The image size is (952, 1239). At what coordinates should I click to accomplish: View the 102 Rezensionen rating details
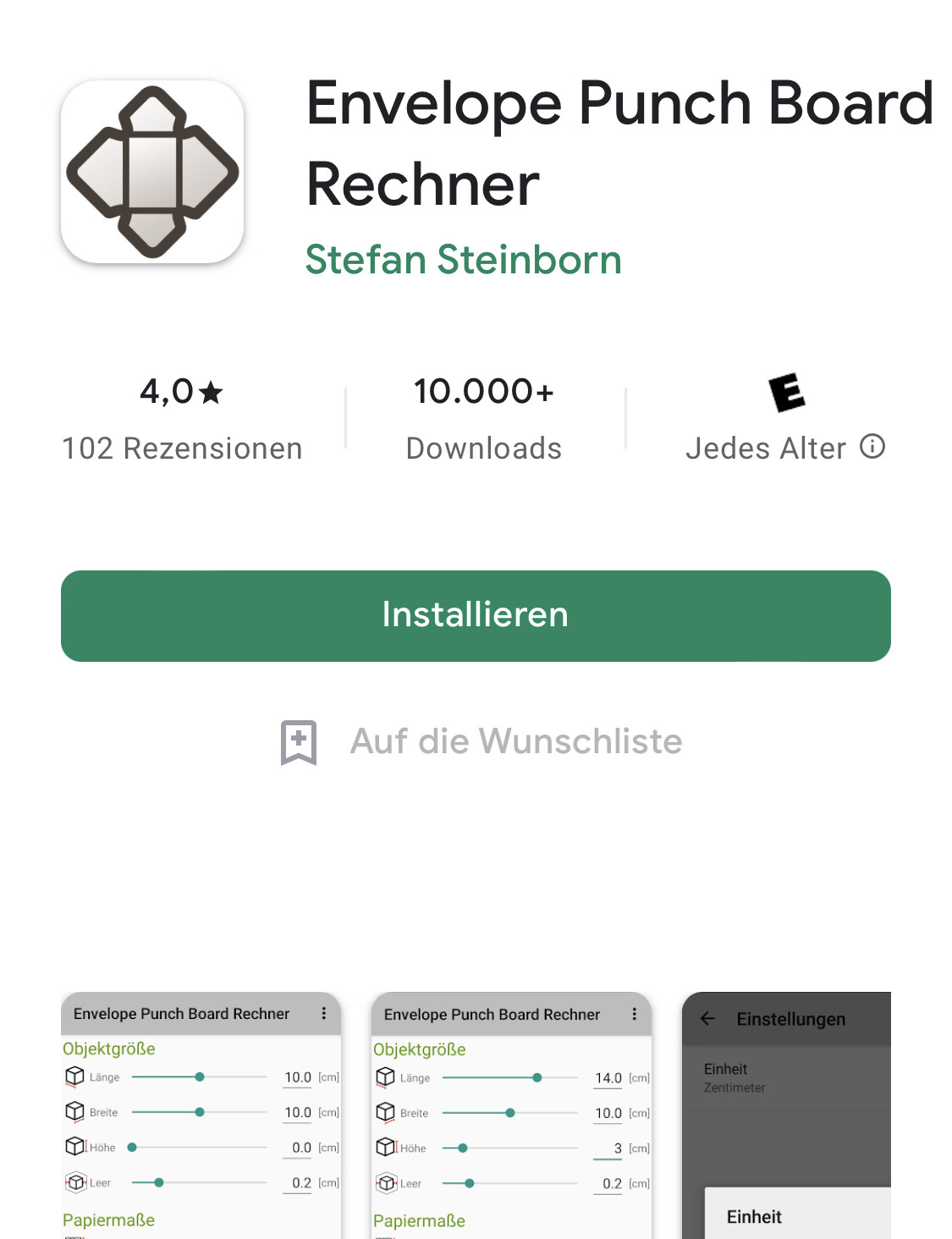[182, 419]
